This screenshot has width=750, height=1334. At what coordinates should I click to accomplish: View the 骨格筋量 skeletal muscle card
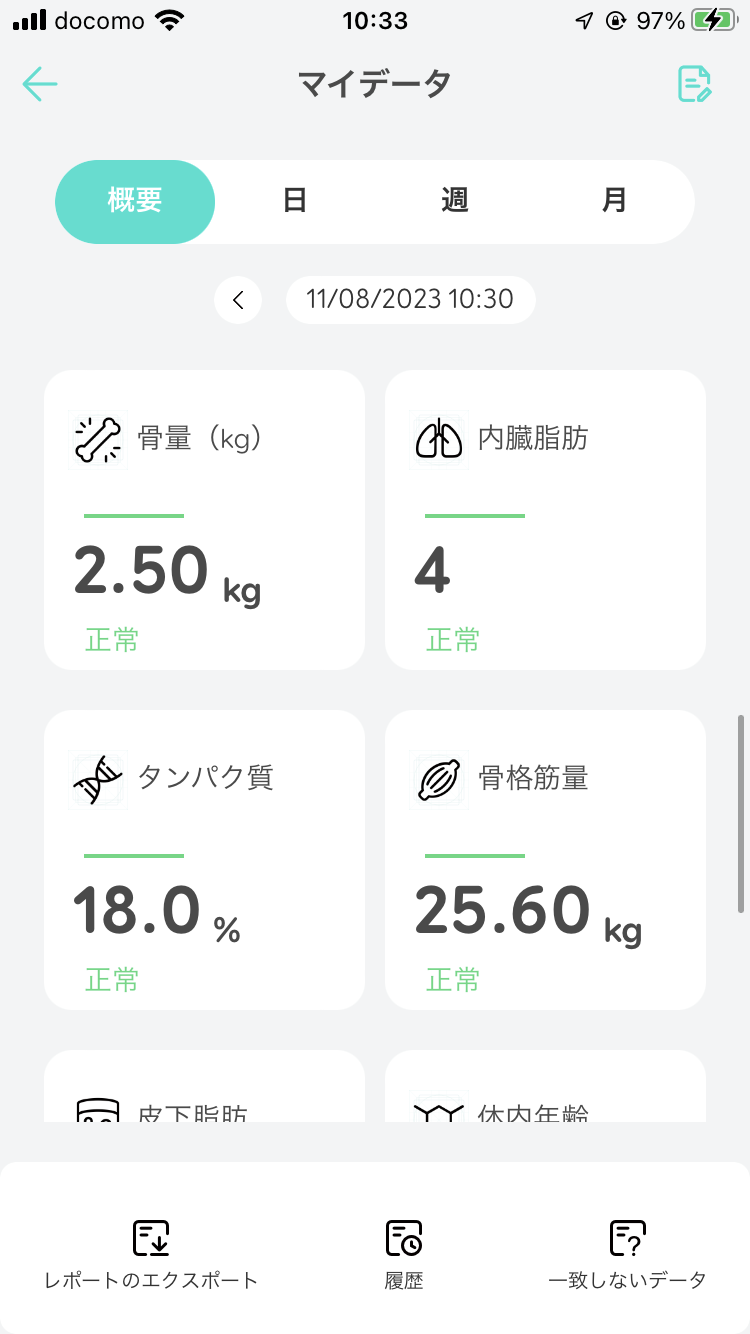coord(545,860)
